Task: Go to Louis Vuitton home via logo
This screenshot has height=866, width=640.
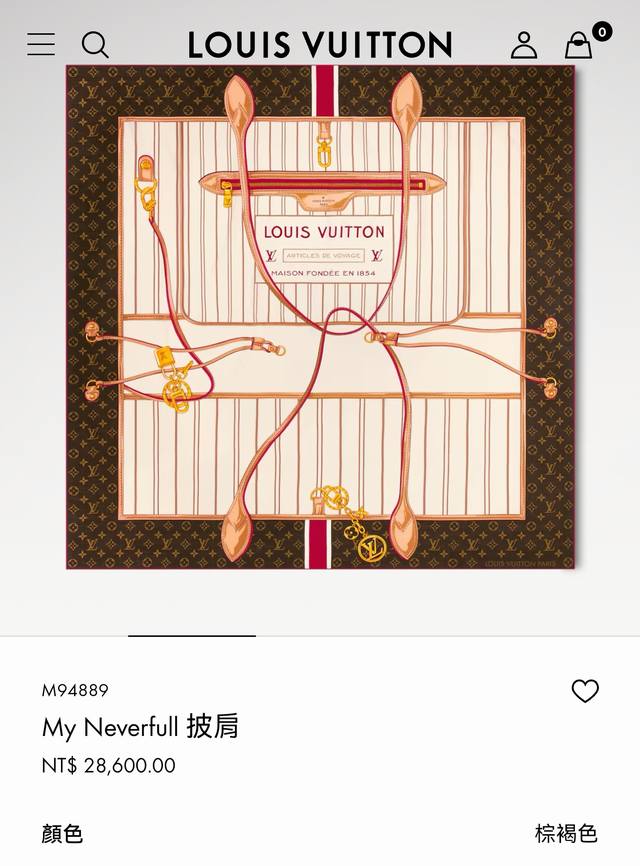Action: coord(320,45)
